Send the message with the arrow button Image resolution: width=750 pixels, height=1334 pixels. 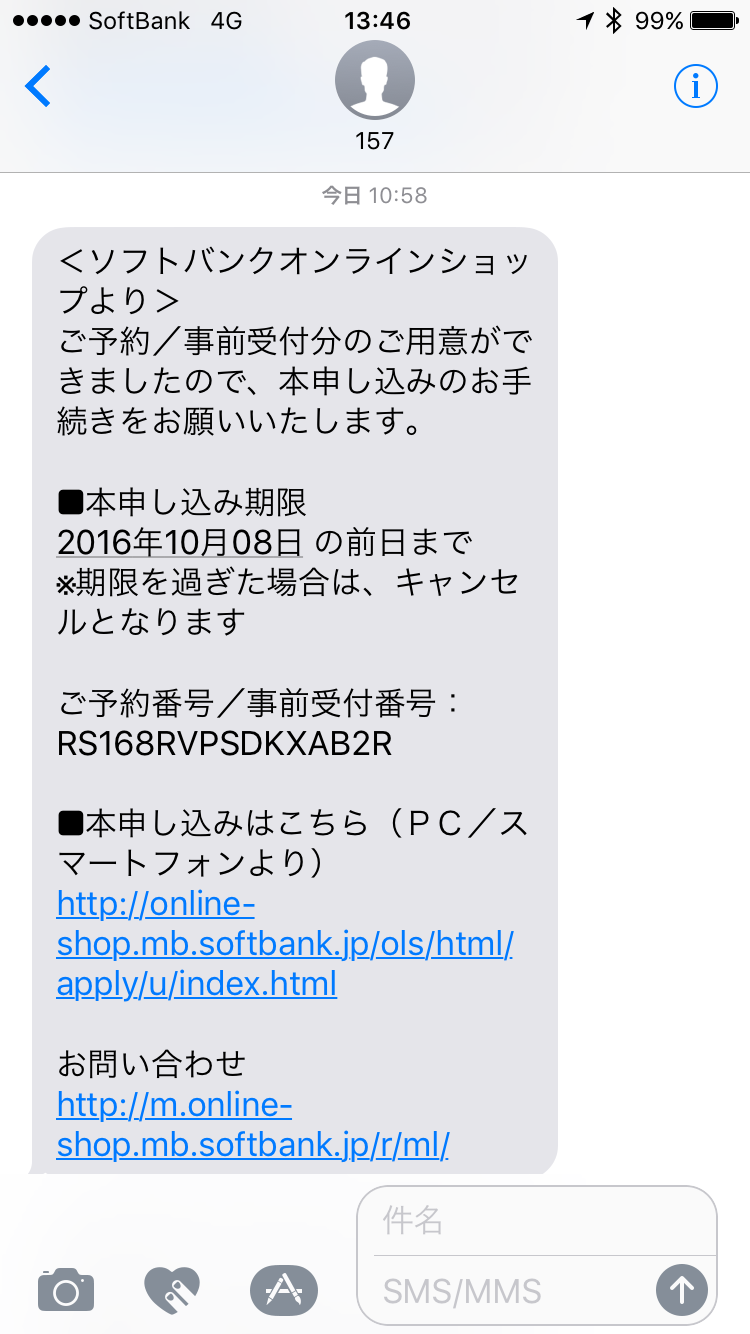tap(682, 1290)
